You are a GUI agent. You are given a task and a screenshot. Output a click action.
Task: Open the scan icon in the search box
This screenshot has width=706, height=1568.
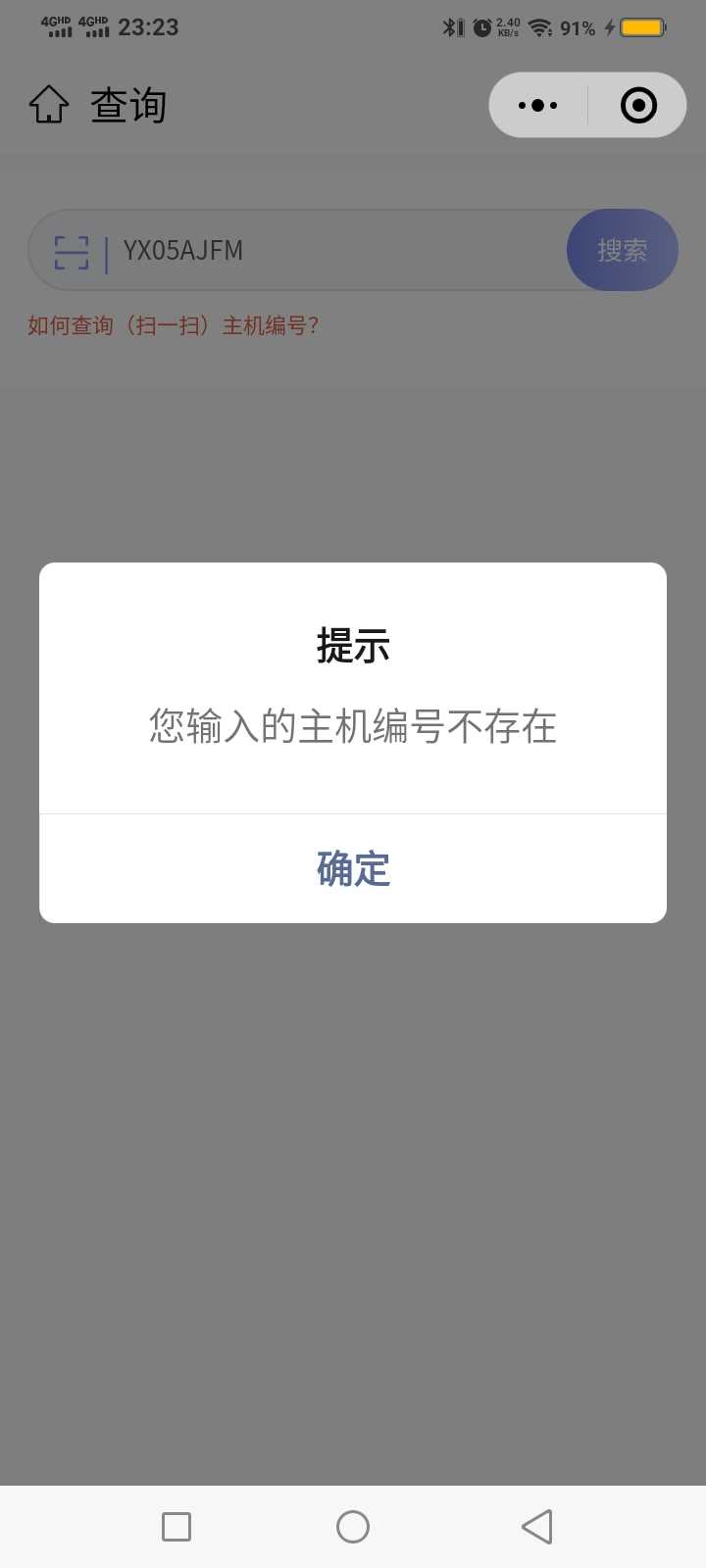coord(72,252)
